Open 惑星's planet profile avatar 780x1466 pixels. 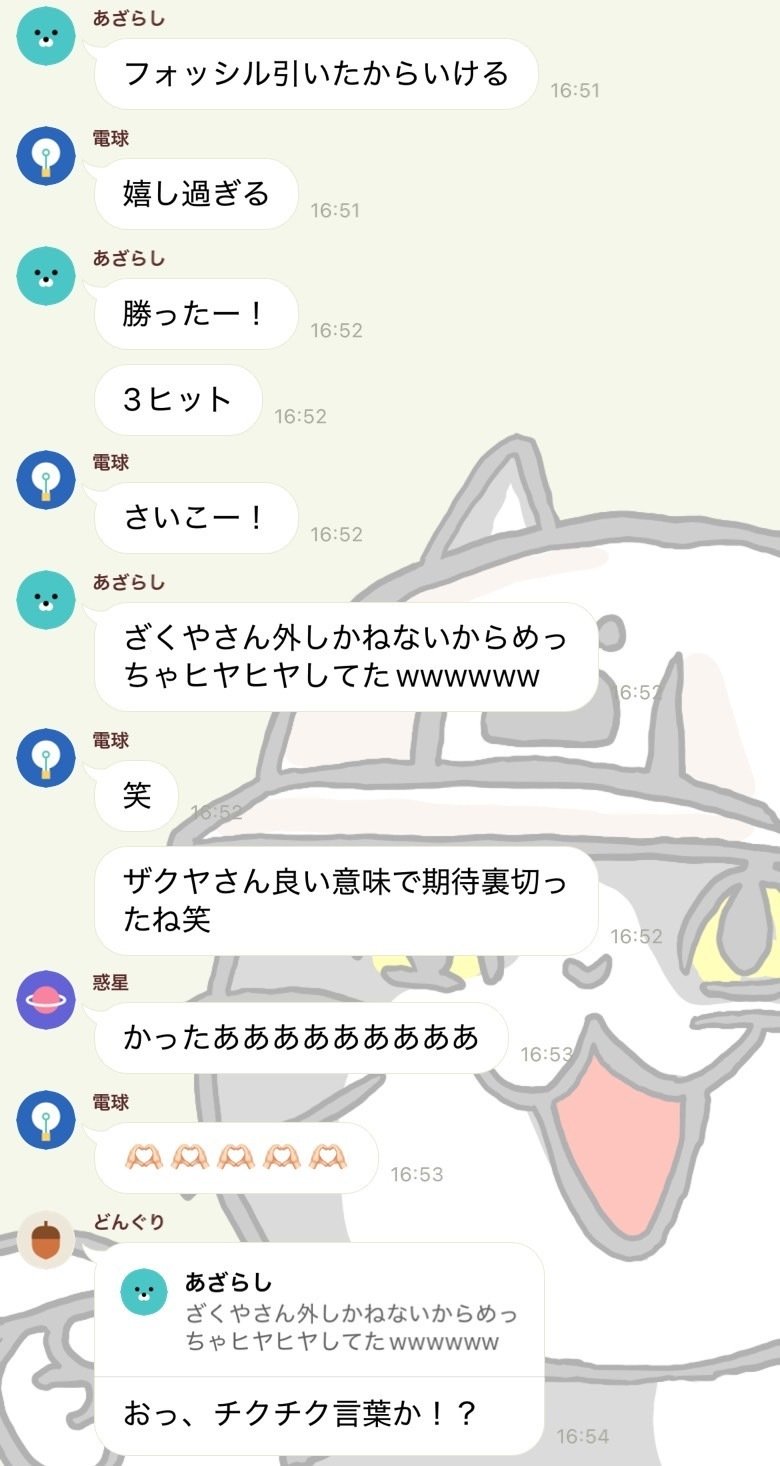pyautogui.click(x=46, y=1000)
